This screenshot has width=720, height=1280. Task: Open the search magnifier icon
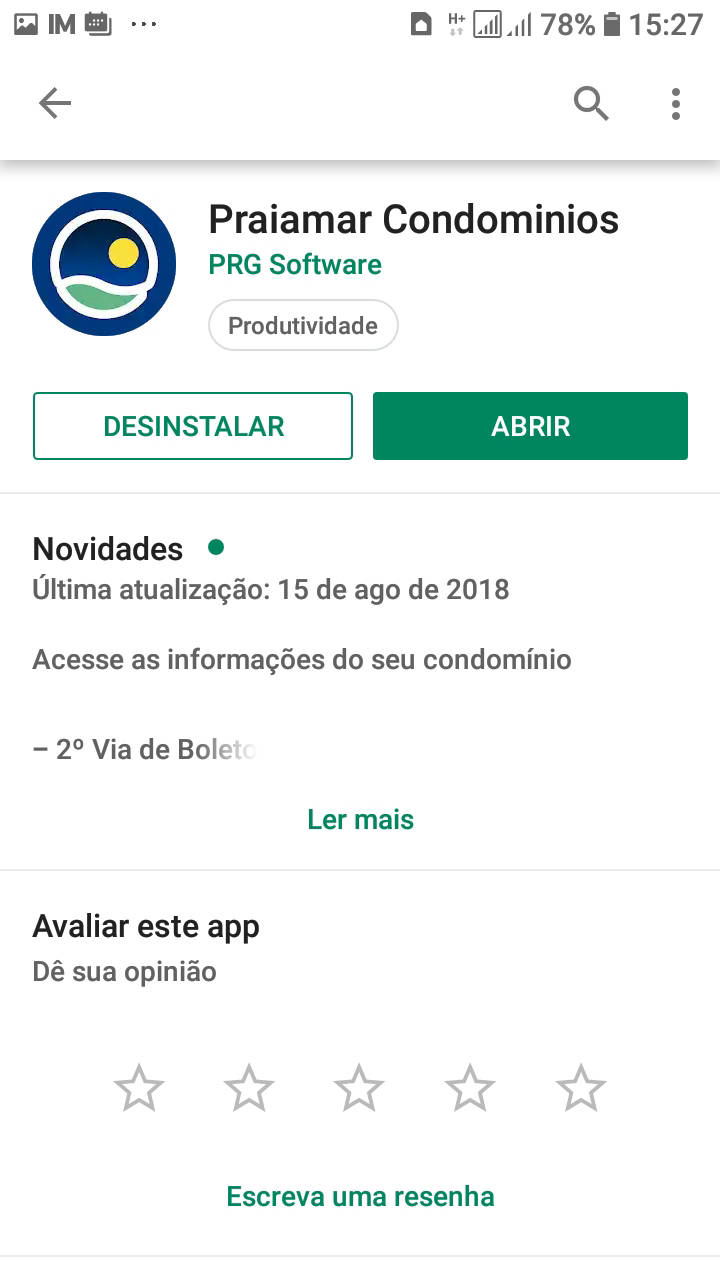point(591,103)
